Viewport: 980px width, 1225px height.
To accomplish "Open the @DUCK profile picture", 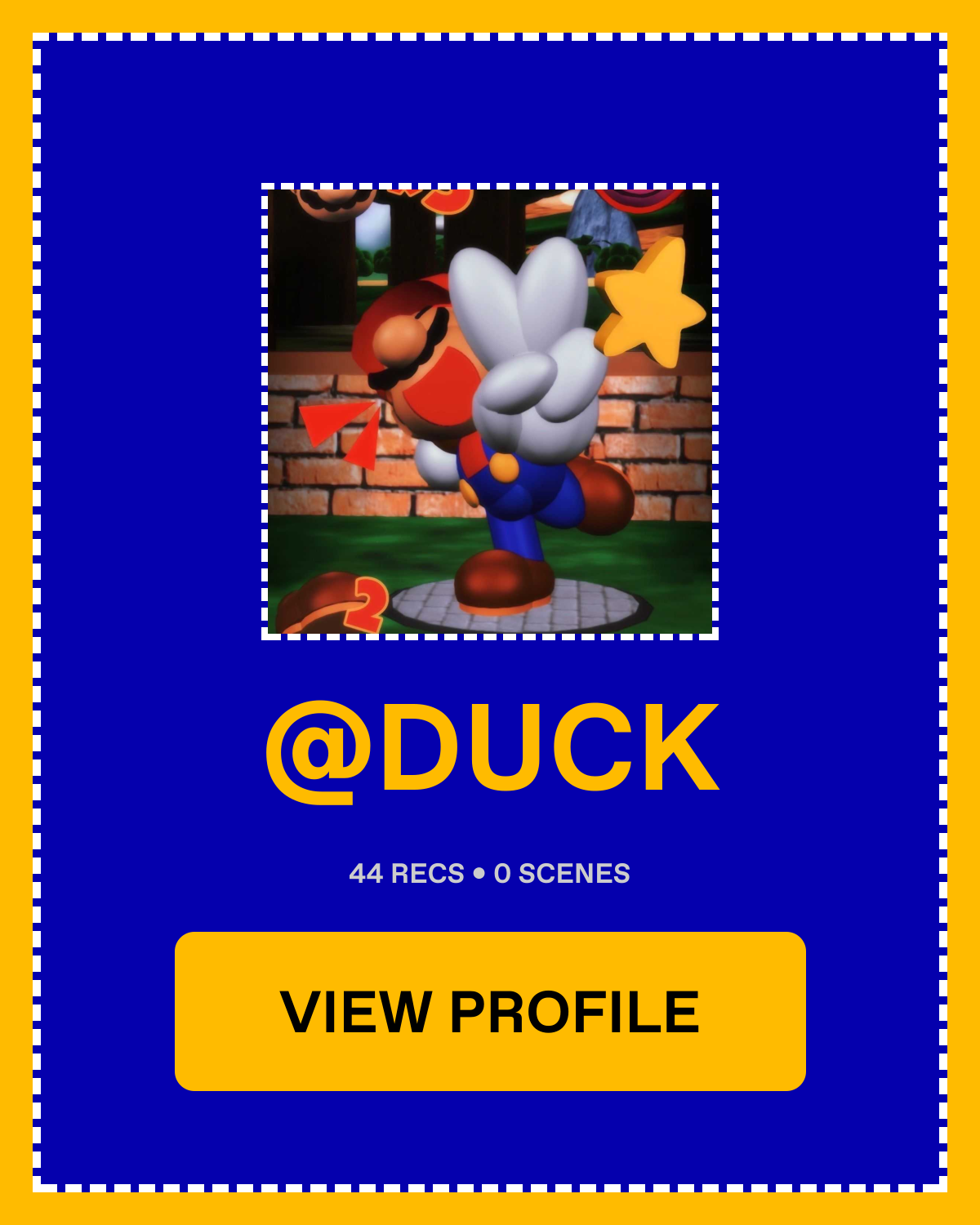I will pos(490,411).
